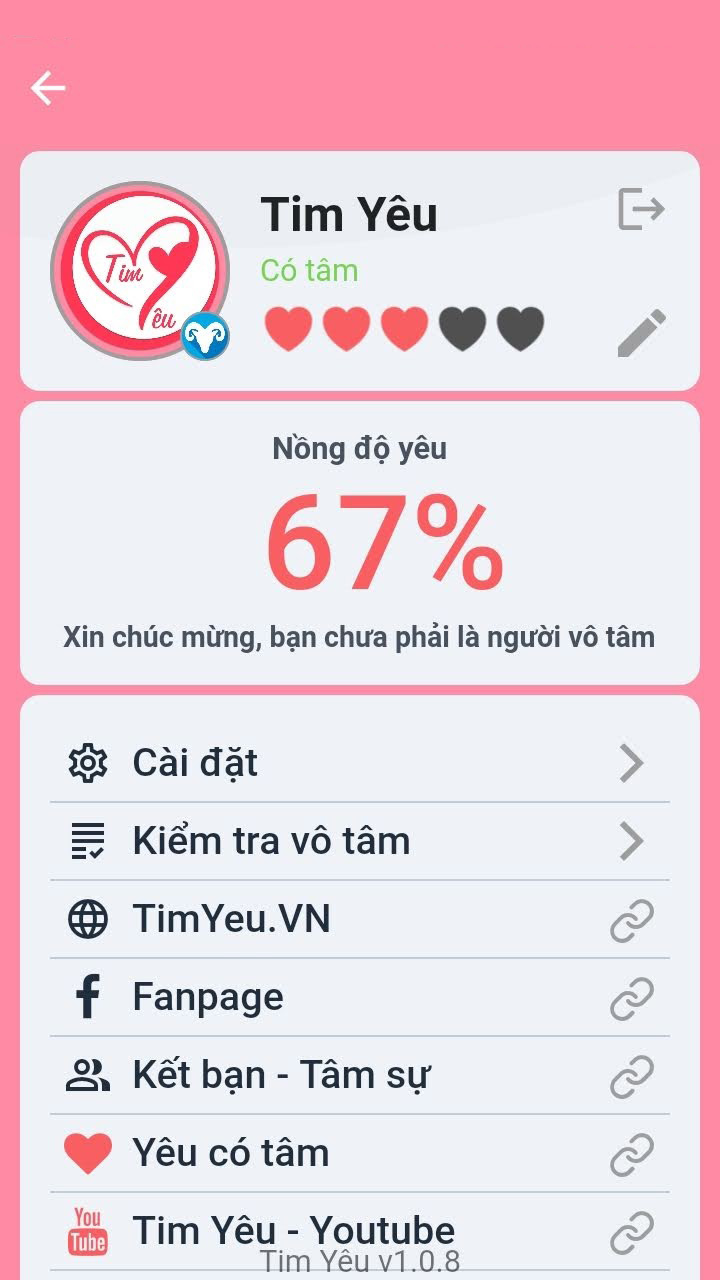This screenshot has width=720, height=1280.
Task: Click the heart icon beside Yêu có tâm
Action: [88, 1152]
